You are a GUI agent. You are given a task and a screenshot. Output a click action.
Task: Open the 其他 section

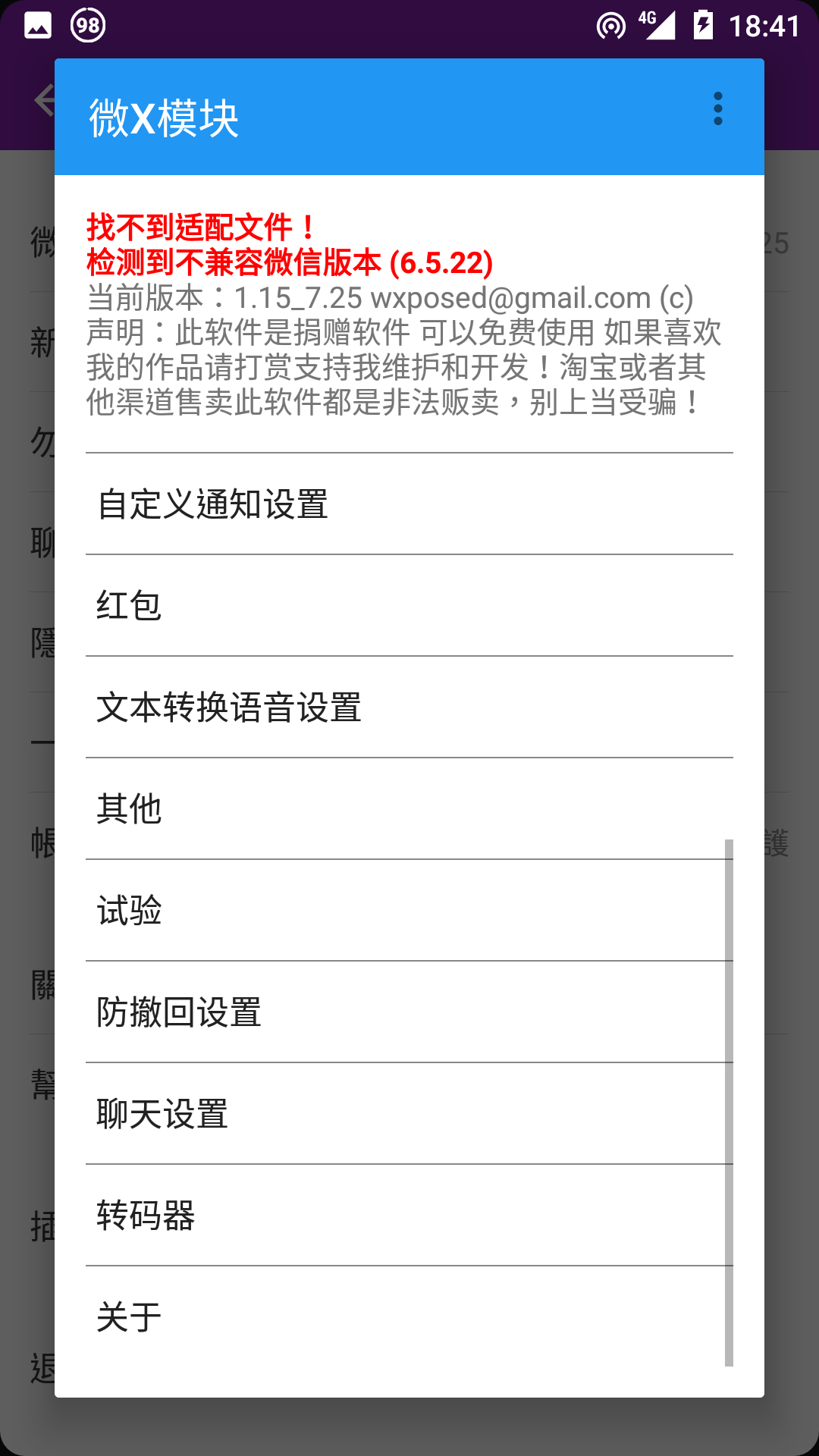pyautogui.click(x=409, y=809)
